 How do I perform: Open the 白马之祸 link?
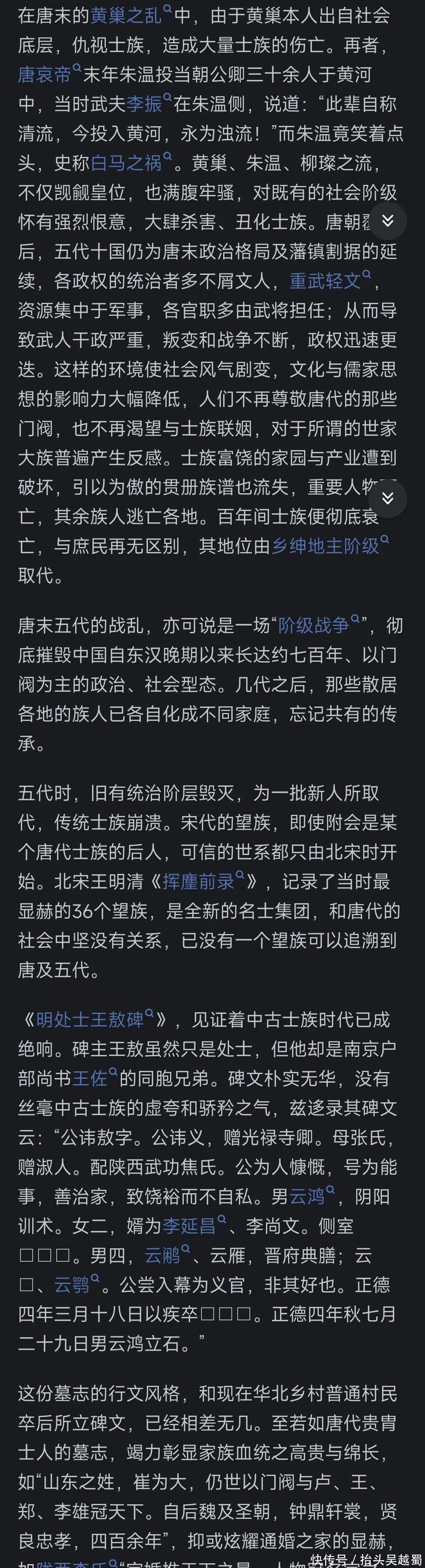pyautogui.click(x=131, y=163)
